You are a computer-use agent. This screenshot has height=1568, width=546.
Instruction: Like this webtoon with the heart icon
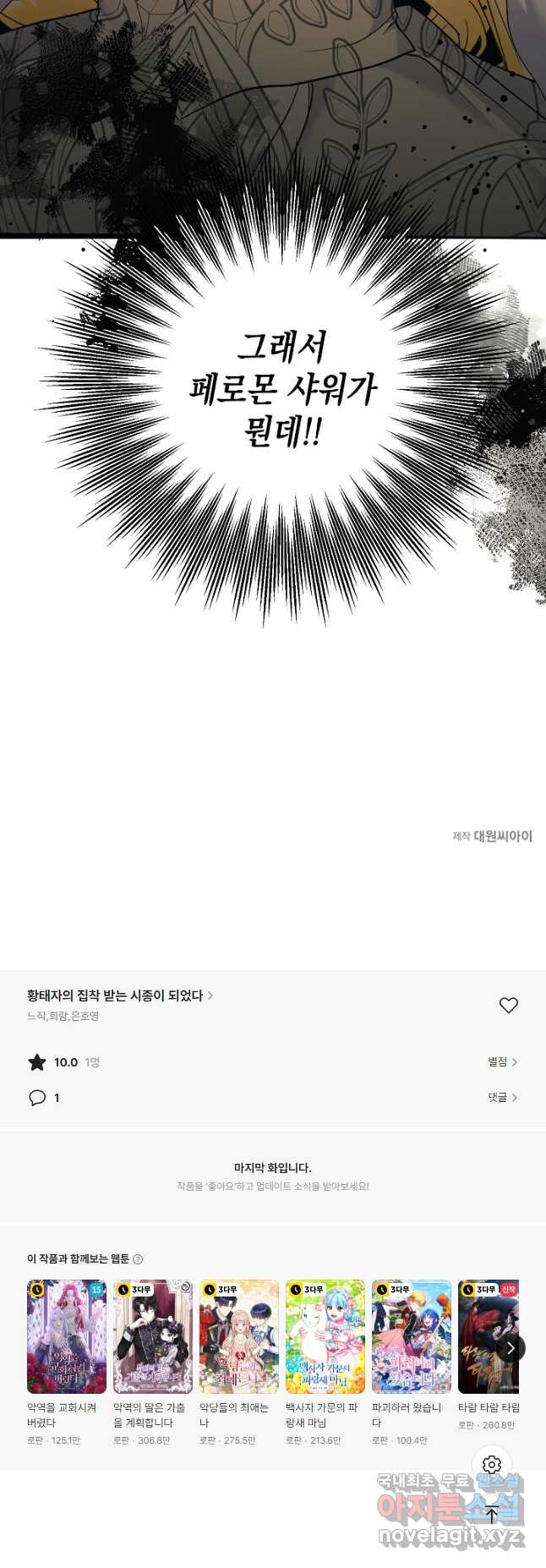tap(508, 1005)
